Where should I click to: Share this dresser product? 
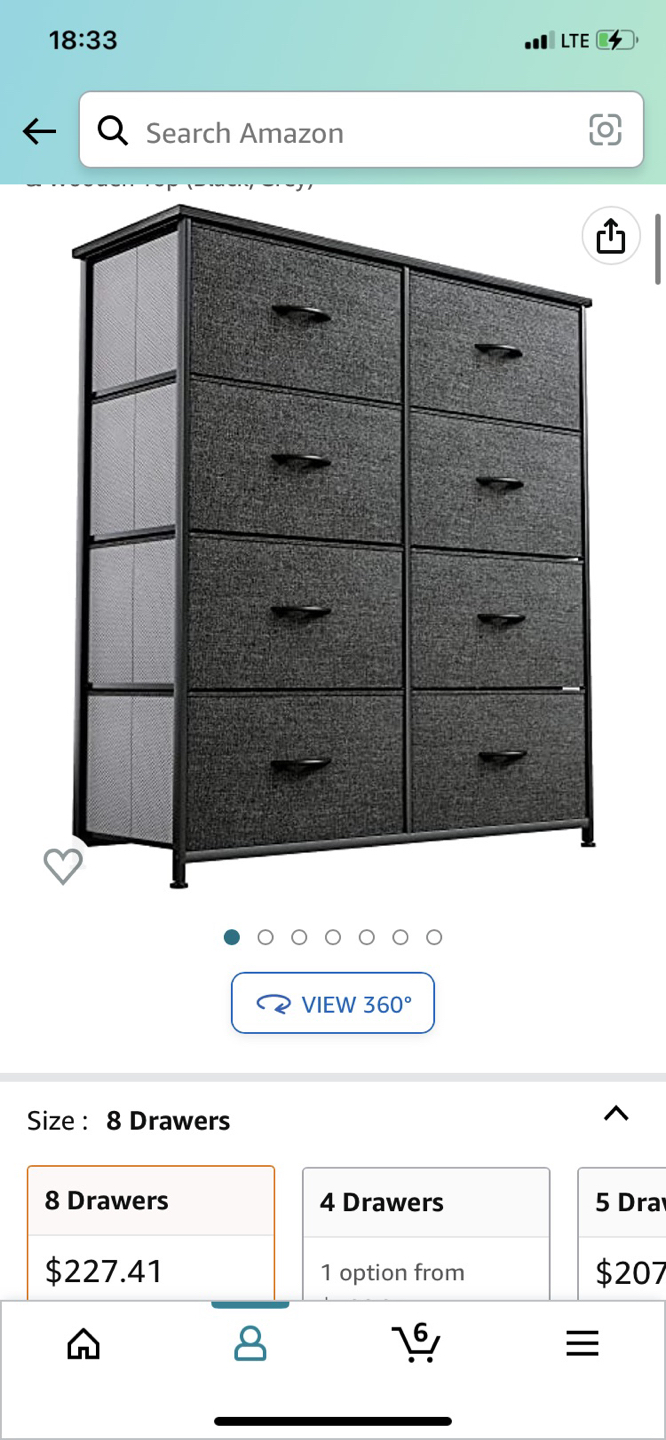610,237
